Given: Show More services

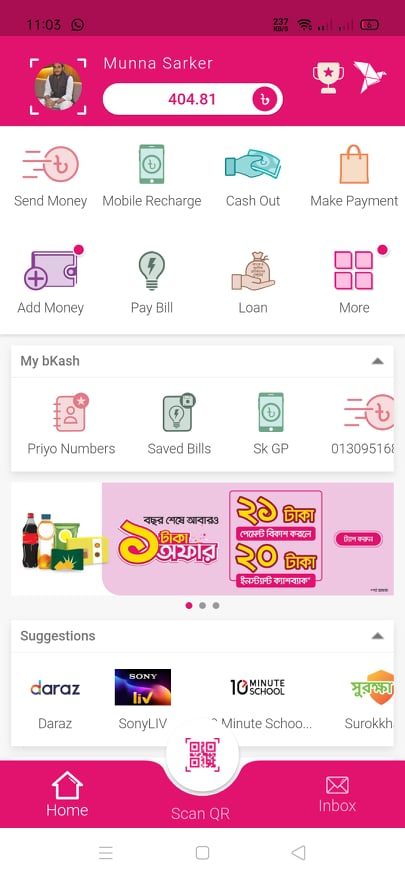Looking at the screenshot, I should (354, 282).
